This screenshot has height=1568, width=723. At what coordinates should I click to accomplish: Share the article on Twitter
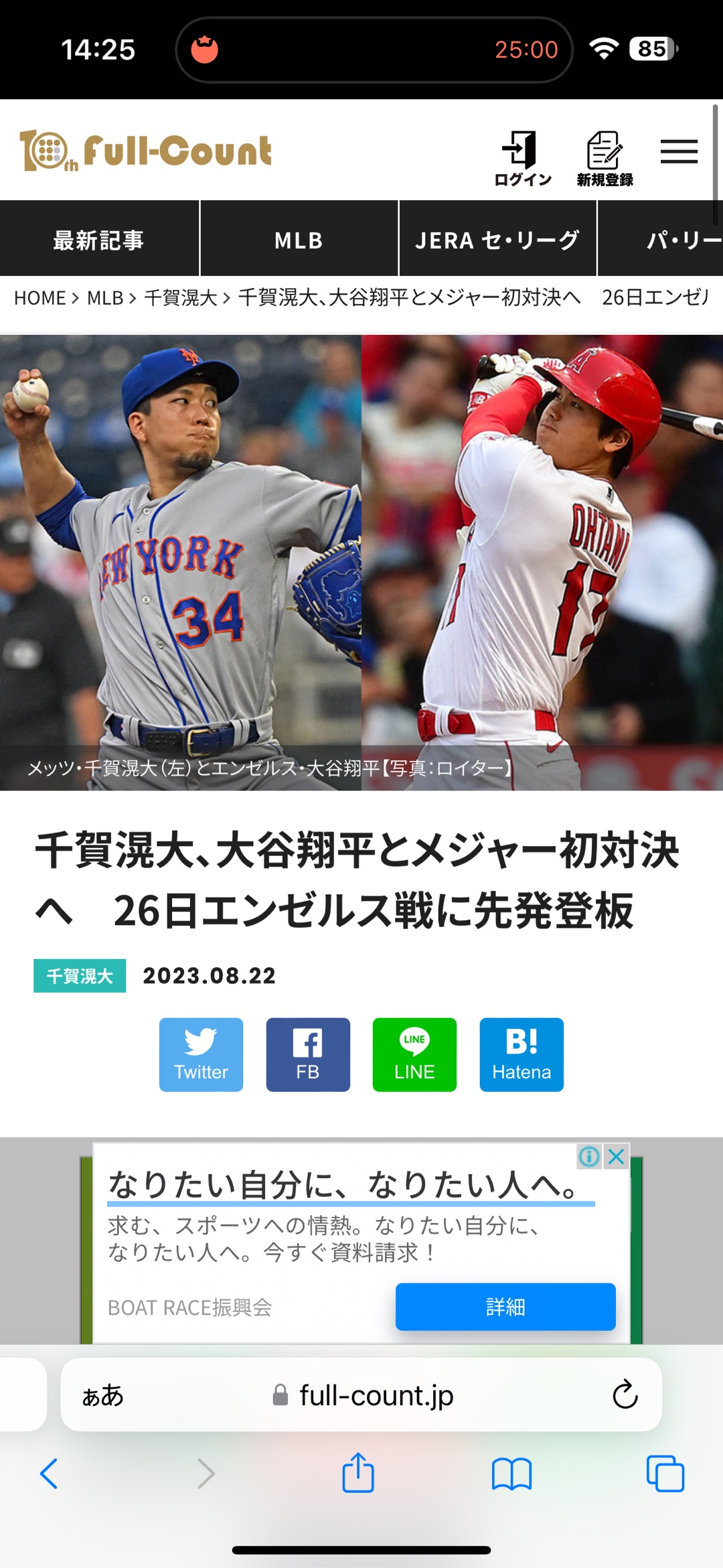point(201,1055)
